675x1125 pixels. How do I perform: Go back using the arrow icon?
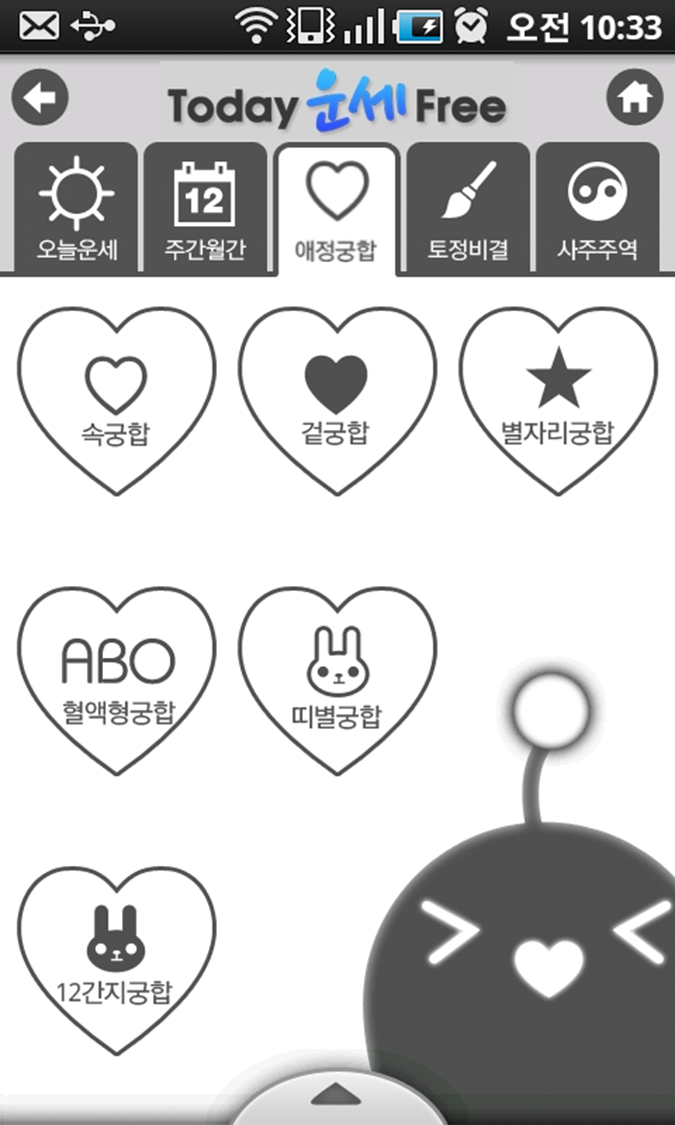pos(39,99)
